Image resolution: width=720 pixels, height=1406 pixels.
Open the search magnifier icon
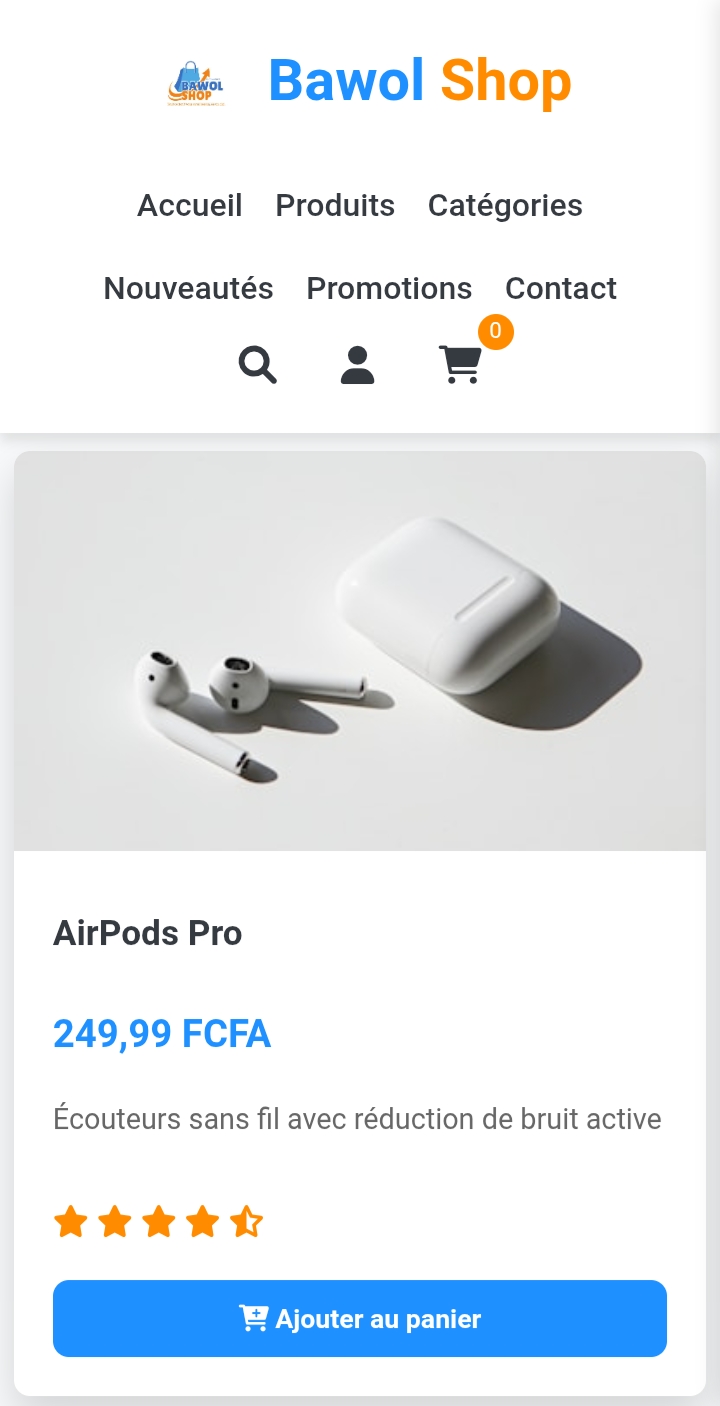click(258, 365)
